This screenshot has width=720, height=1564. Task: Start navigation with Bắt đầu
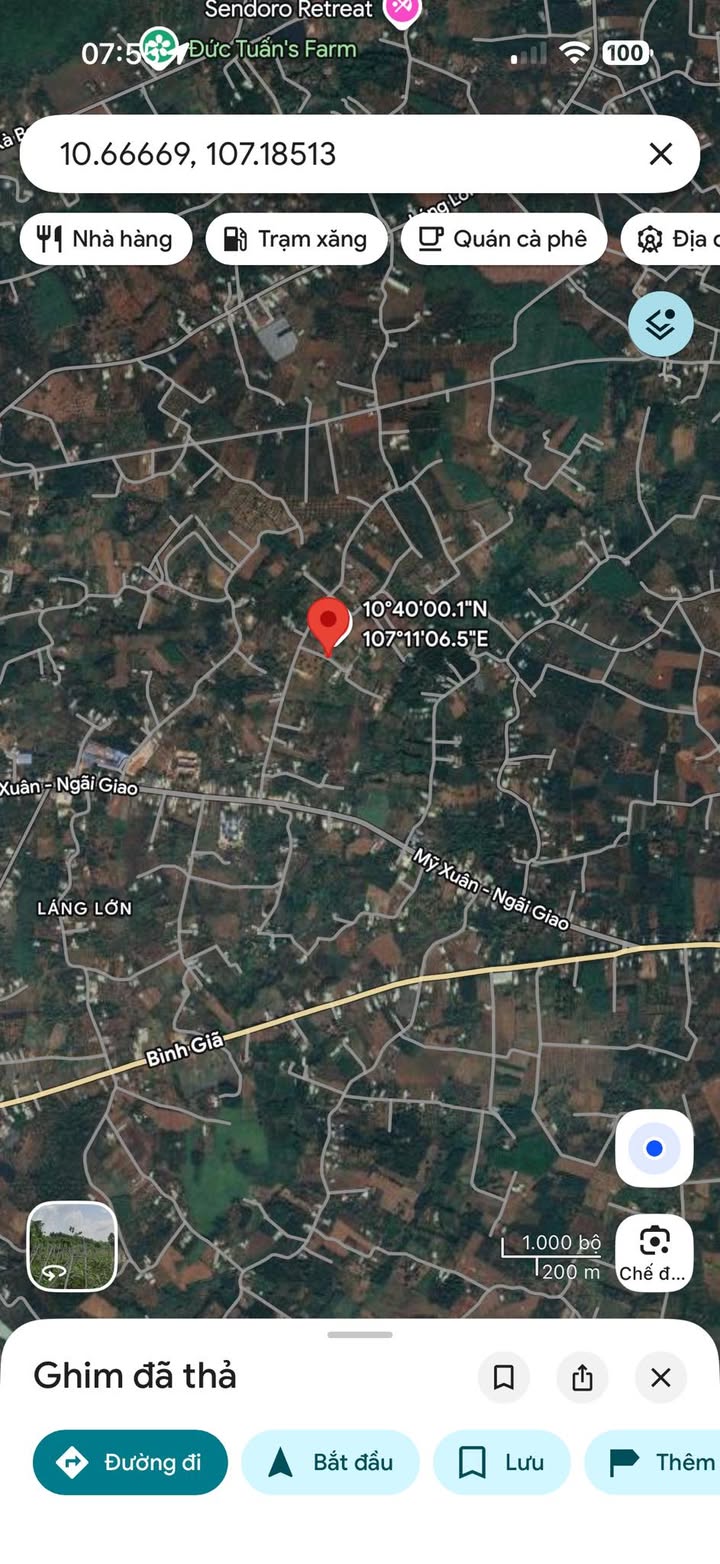[330, 1462]
